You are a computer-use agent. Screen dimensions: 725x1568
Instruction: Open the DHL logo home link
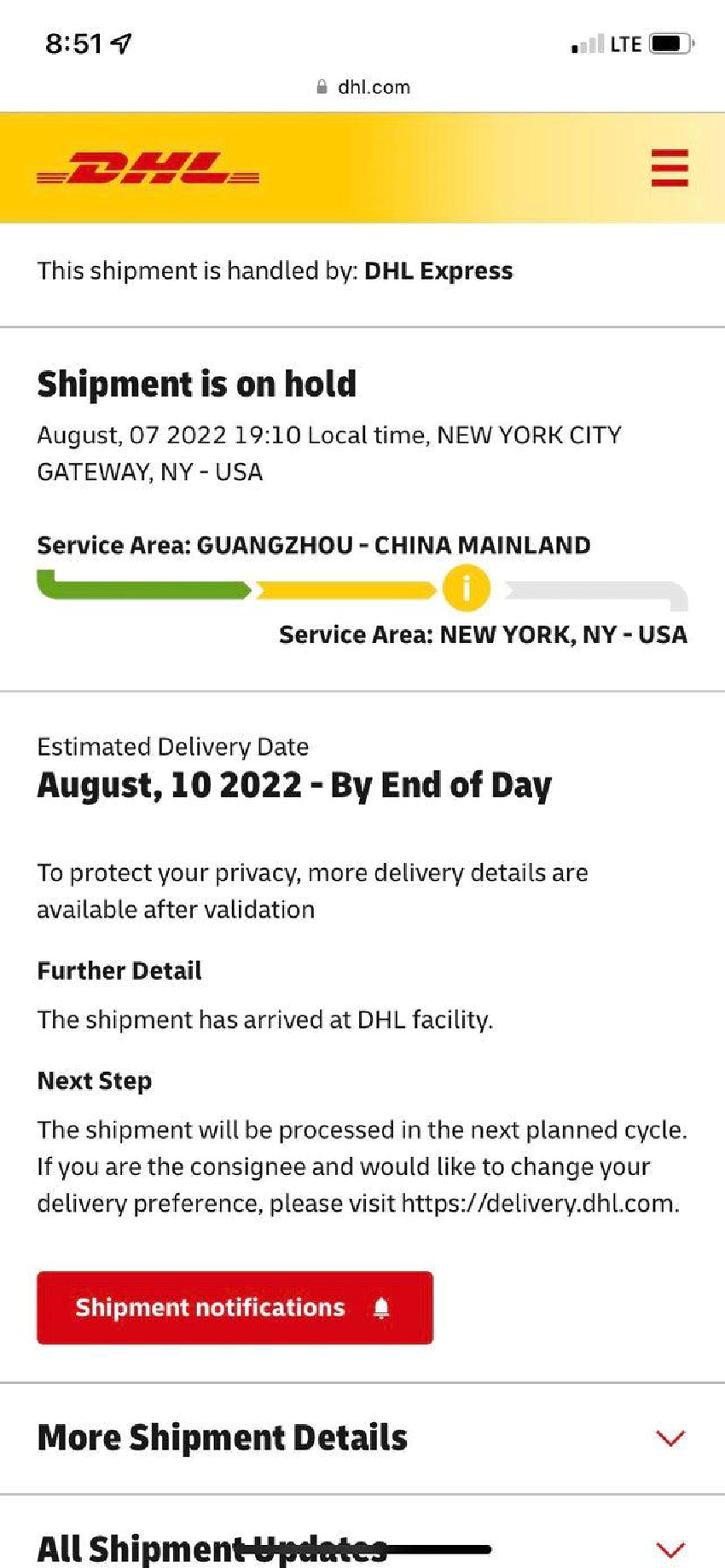(x=148, y=168)
